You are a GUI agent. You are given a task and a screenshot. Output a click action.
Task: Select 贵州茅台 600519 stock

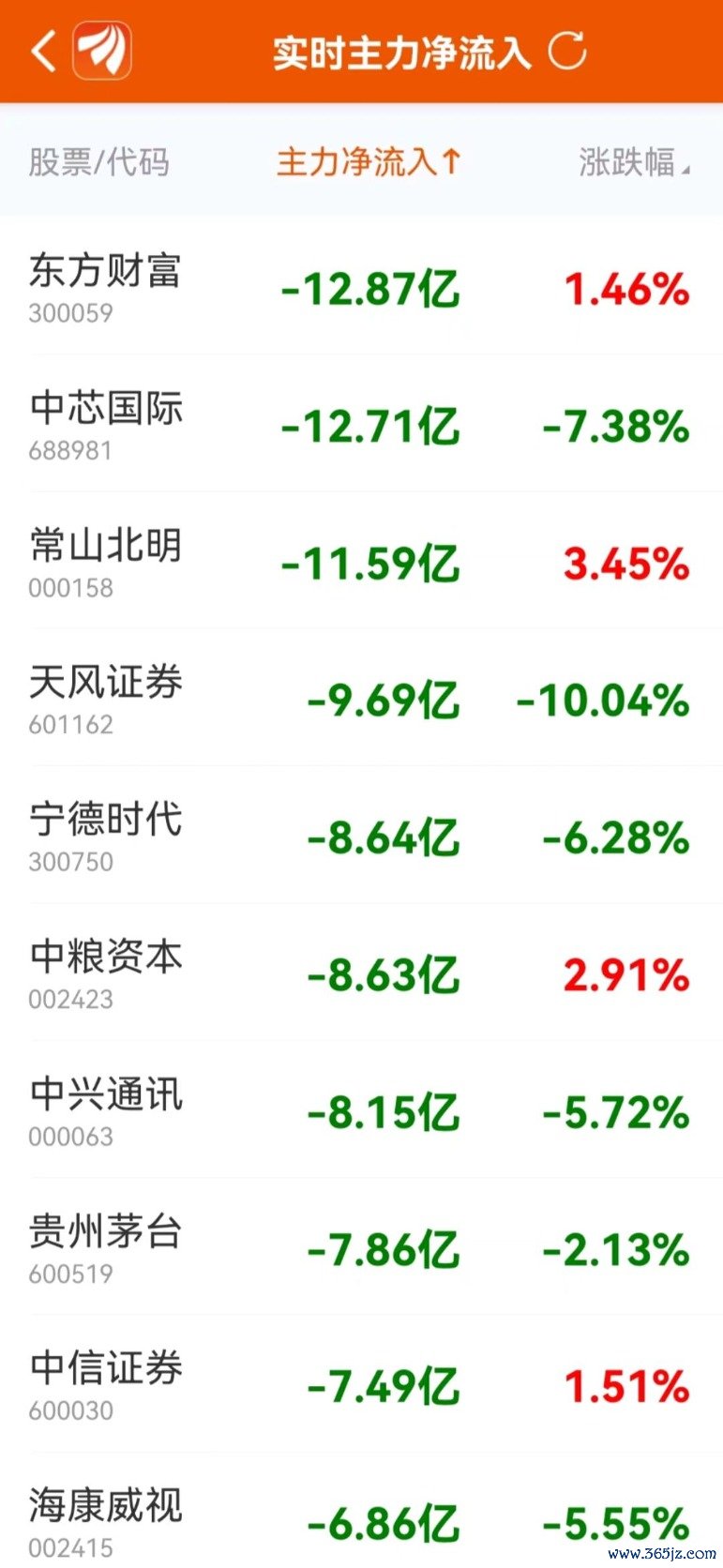pos(361,1246)
